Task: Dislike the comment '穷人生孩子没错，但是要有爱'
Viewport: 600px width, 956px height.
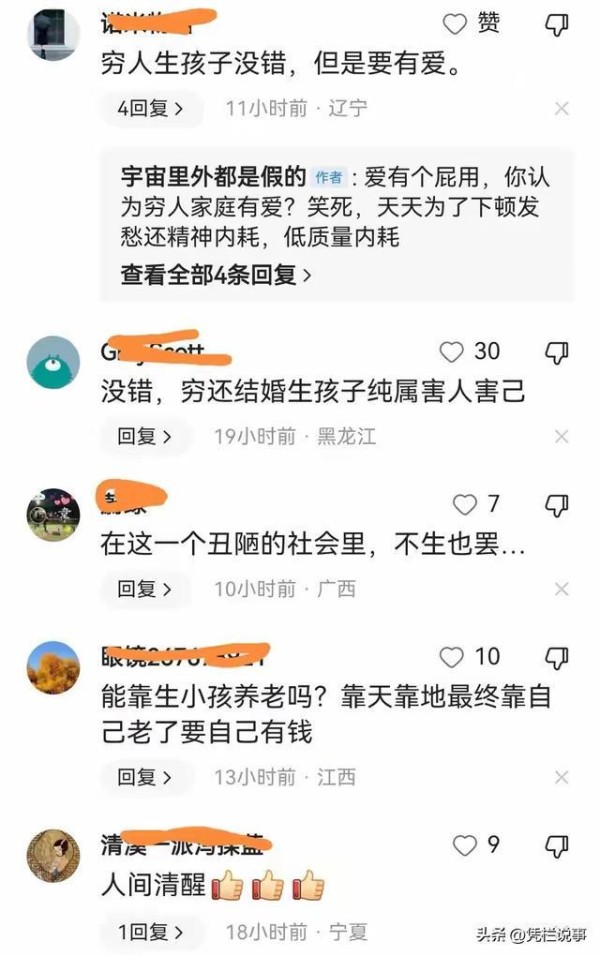Action: pyautogui.click(x=556, y=24)
